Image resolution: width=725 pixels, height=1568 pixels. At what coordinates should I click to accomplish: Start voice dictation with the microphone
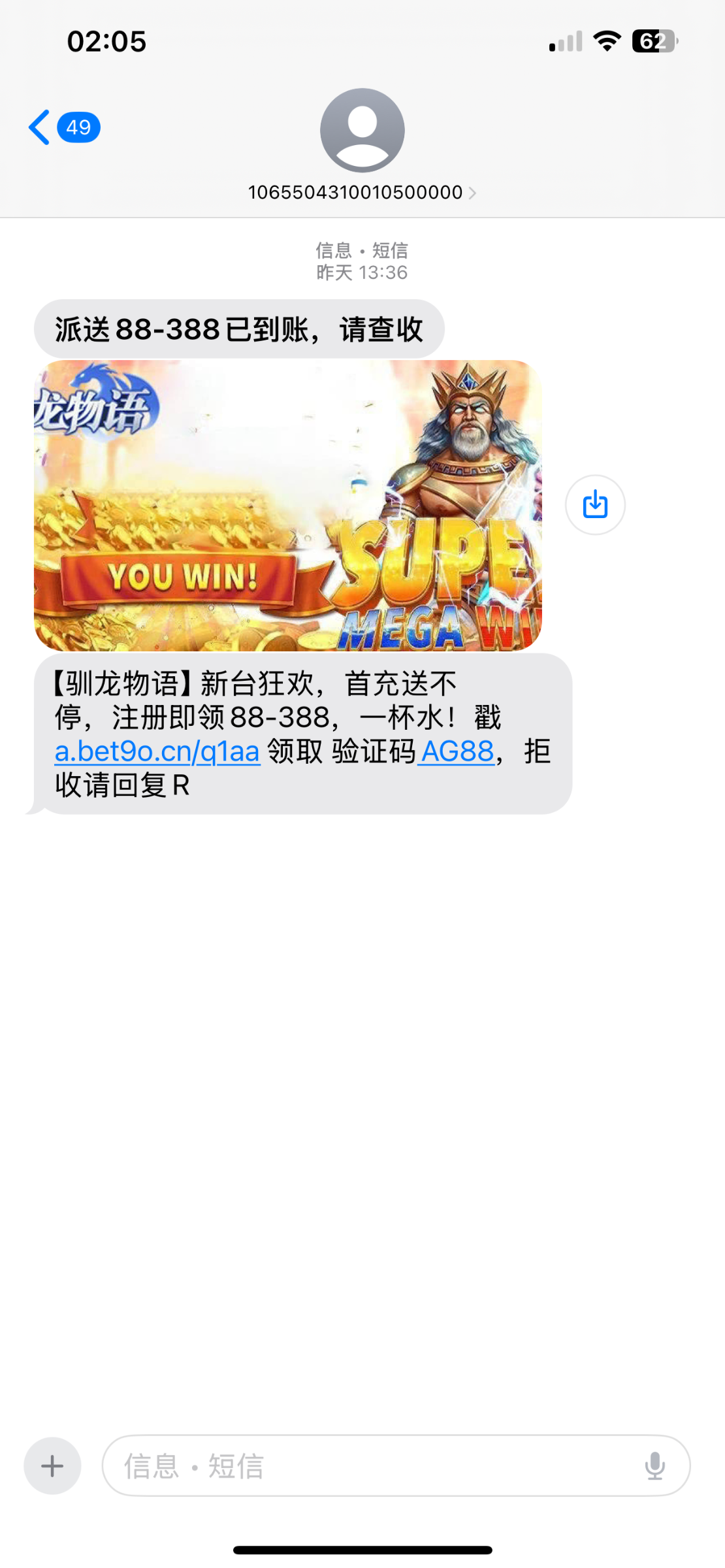(x=654, y=1466)
